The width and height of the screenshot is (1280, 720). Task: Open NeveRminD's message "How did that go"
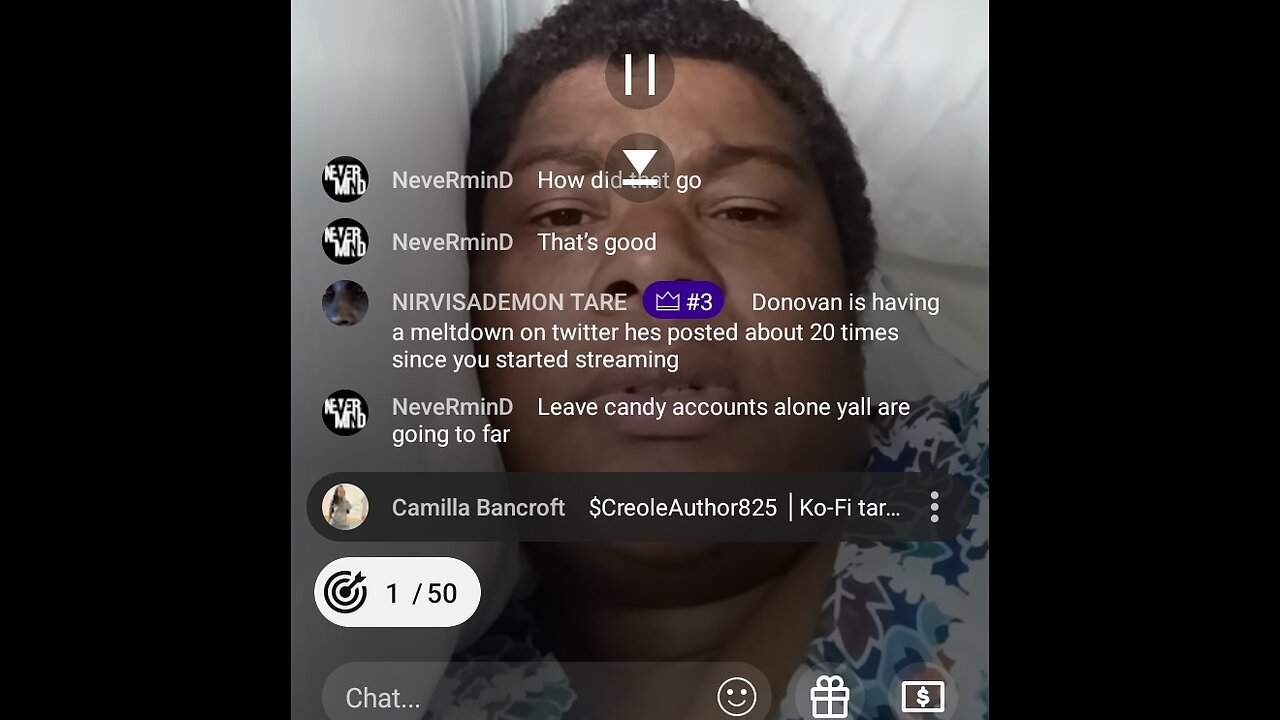[618, 181]
